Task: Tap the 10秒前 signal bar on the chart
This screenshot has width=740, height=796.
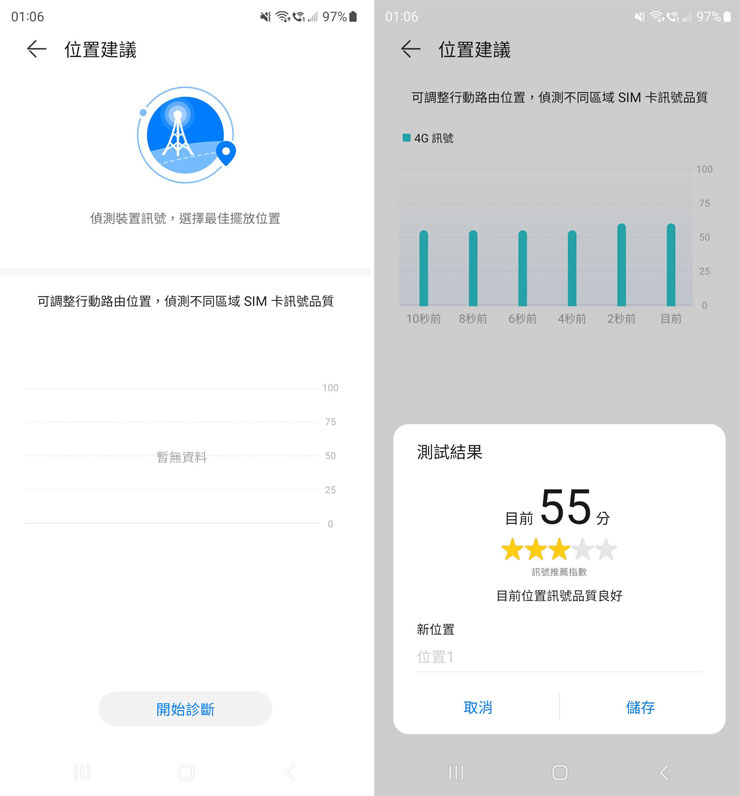Action: 425,265
